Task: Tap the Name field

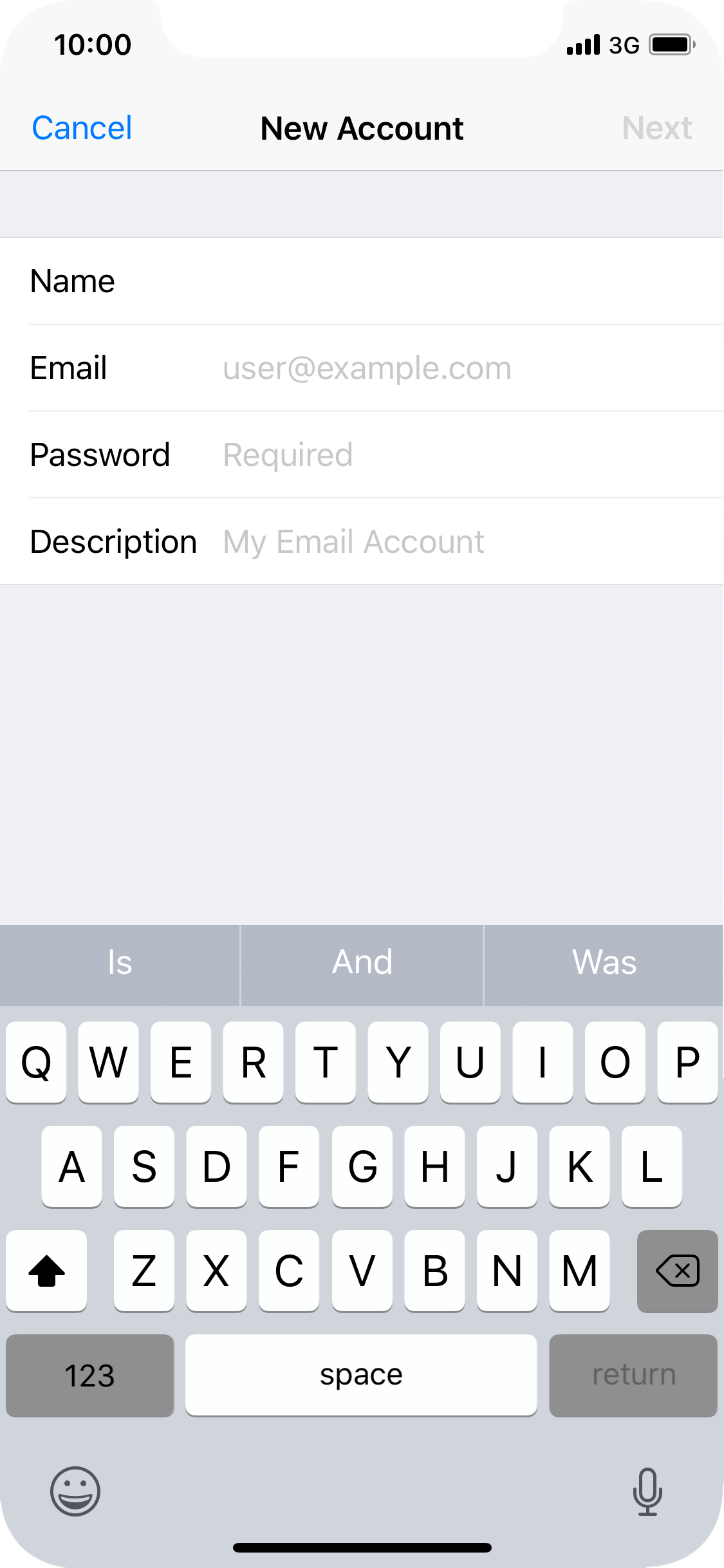Action: (362, 281)
